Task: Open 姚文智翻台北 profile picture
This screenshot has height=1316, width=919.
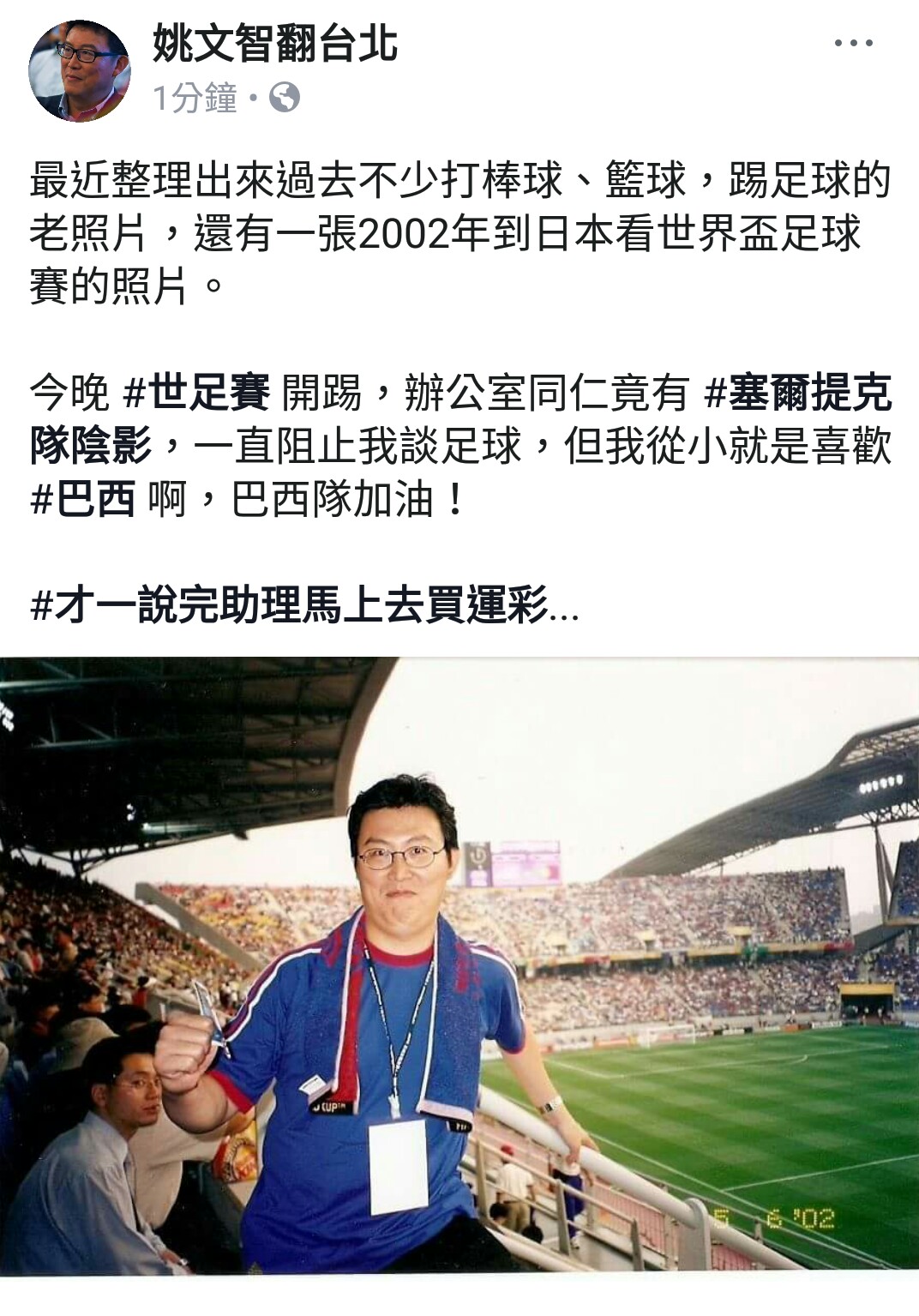Action: (80, 71)
